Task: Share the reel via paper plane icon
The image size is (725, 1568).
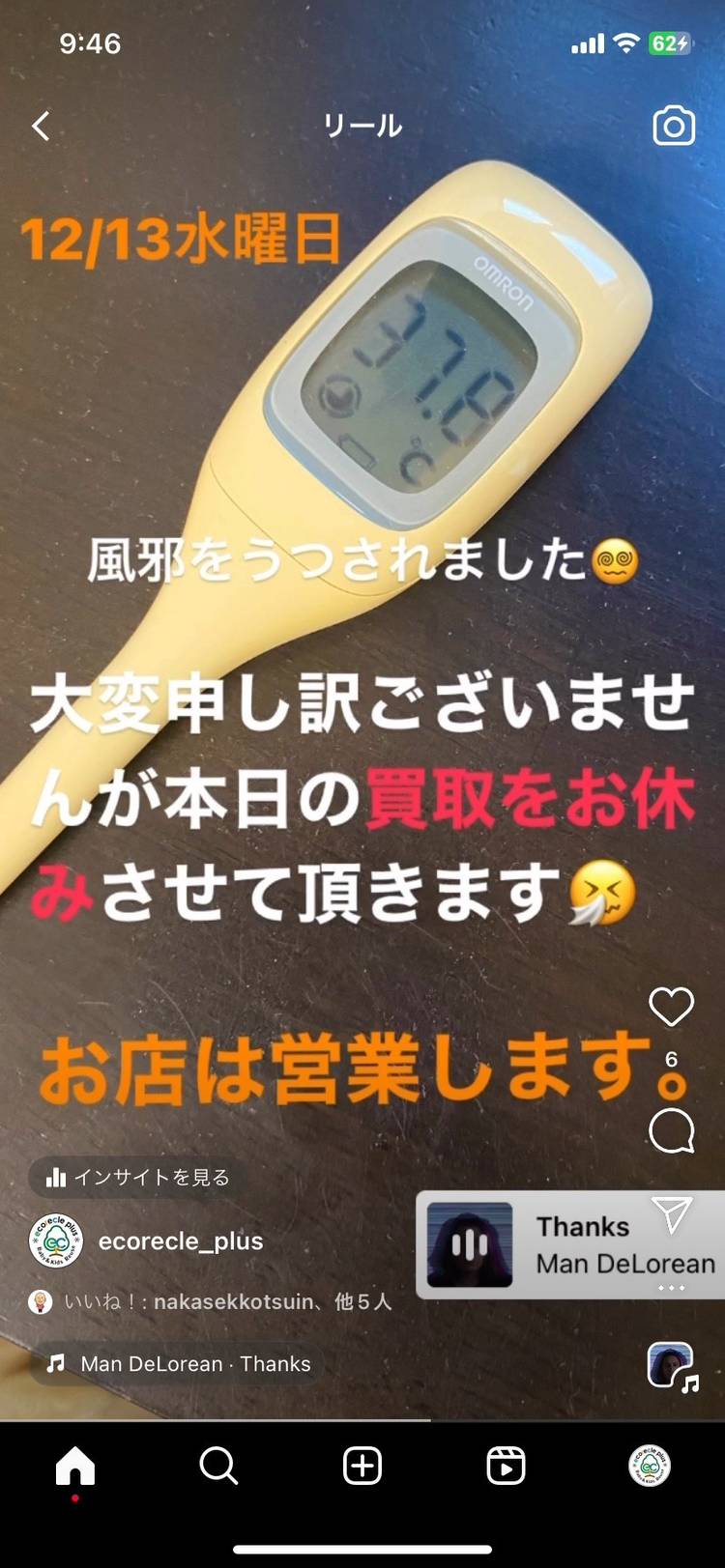Action: click(x=672, y=1214)
